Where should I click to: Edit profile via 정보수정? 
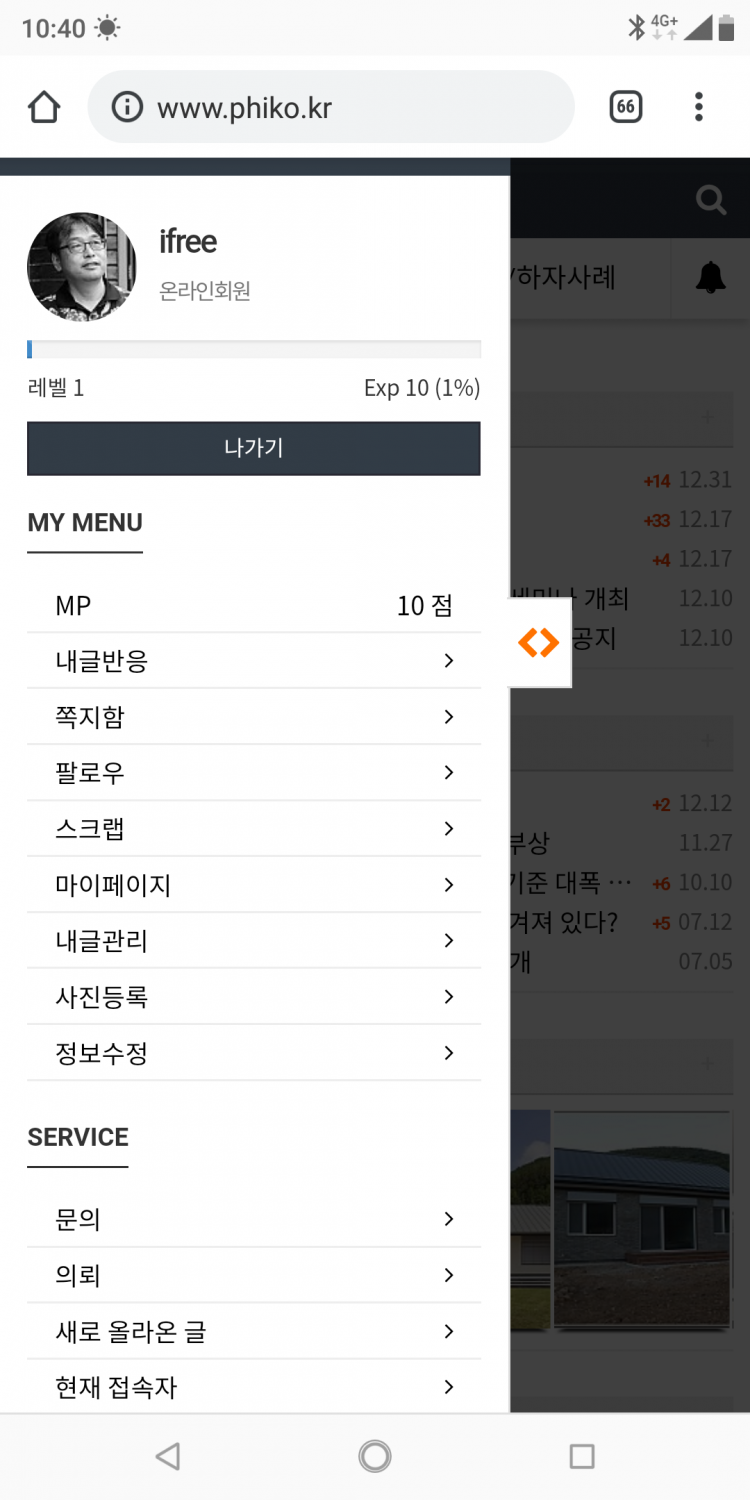(253, 1053)
